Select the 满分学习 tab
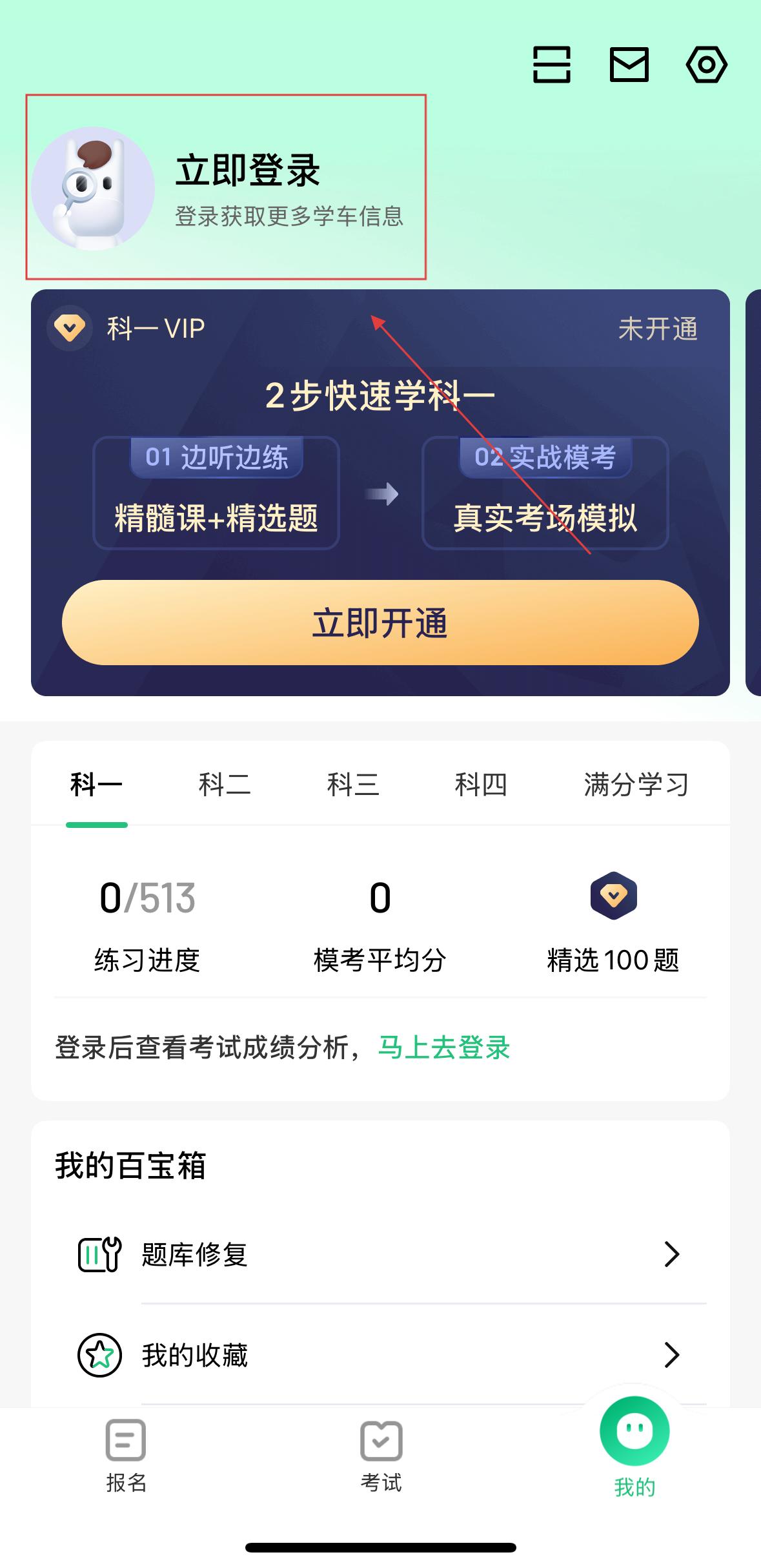 click(636, 785)
